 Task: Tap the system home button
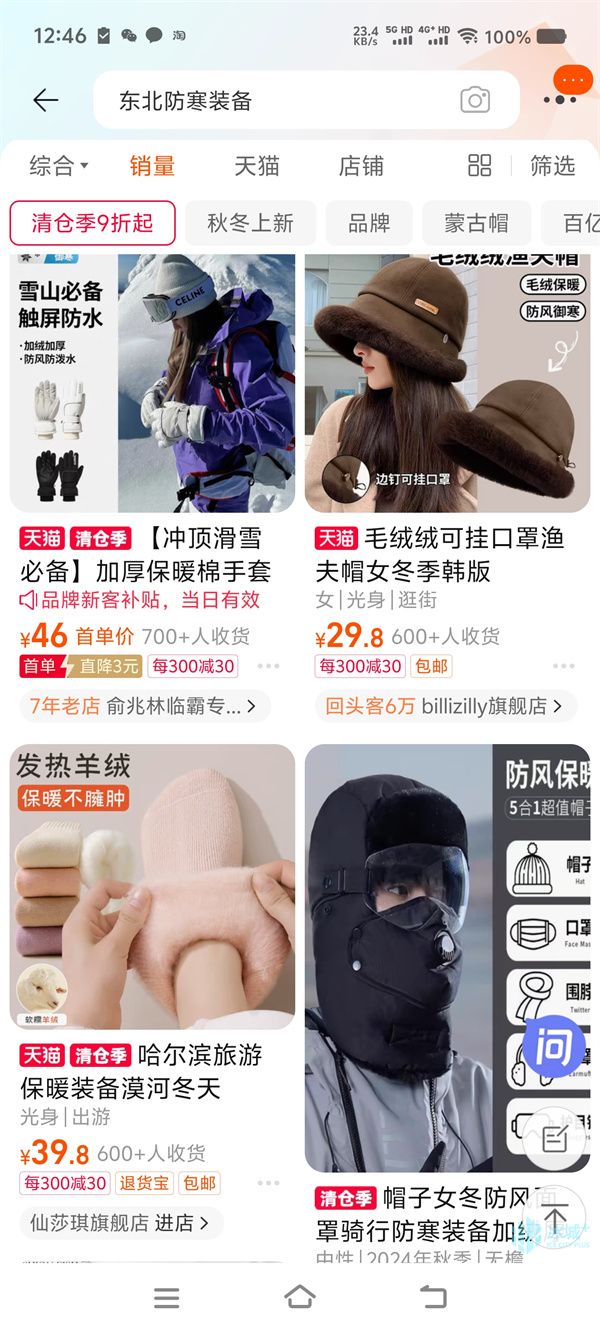tap(300, 1298)
